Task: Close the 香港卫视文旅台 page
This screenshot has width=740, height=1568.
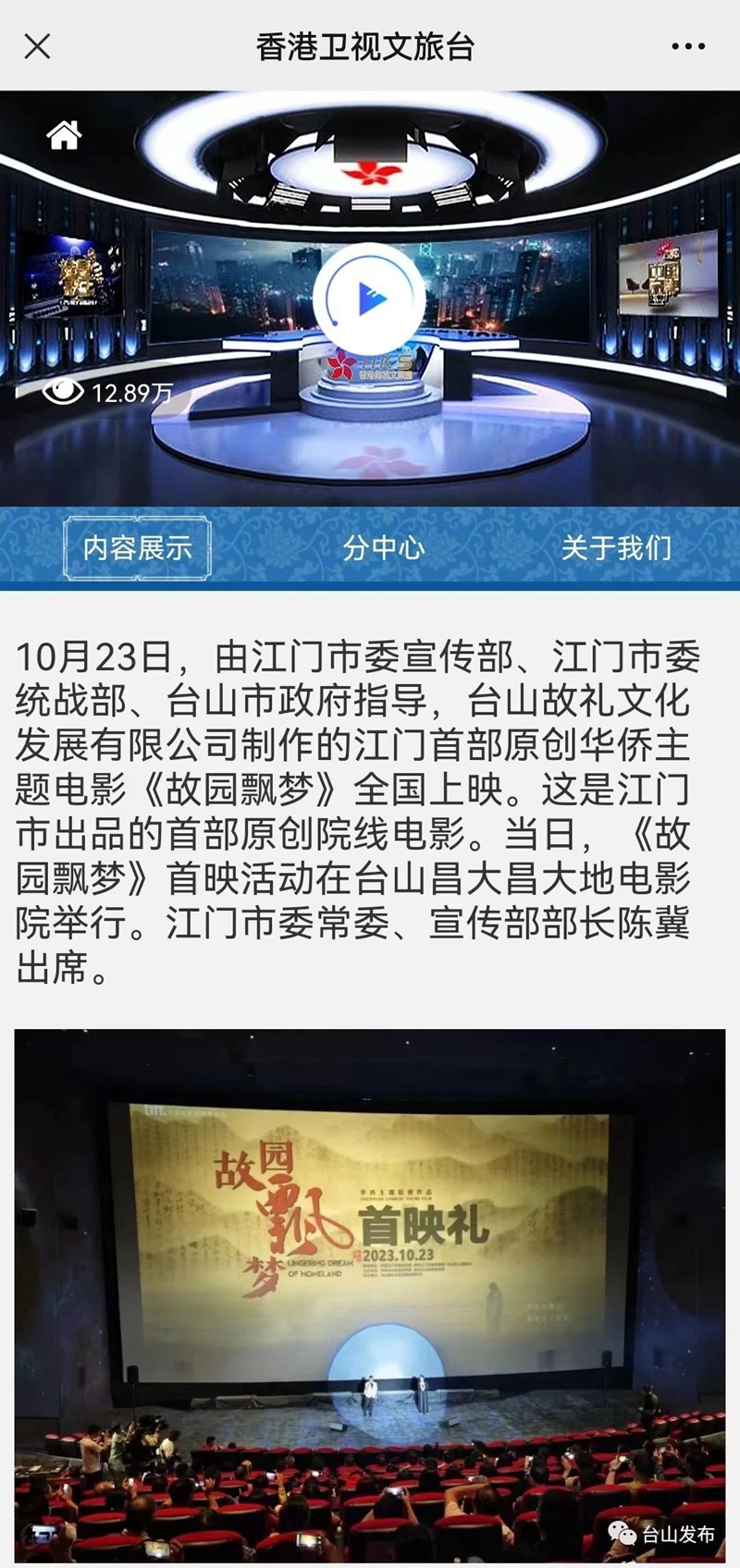Action: (37, 46)
